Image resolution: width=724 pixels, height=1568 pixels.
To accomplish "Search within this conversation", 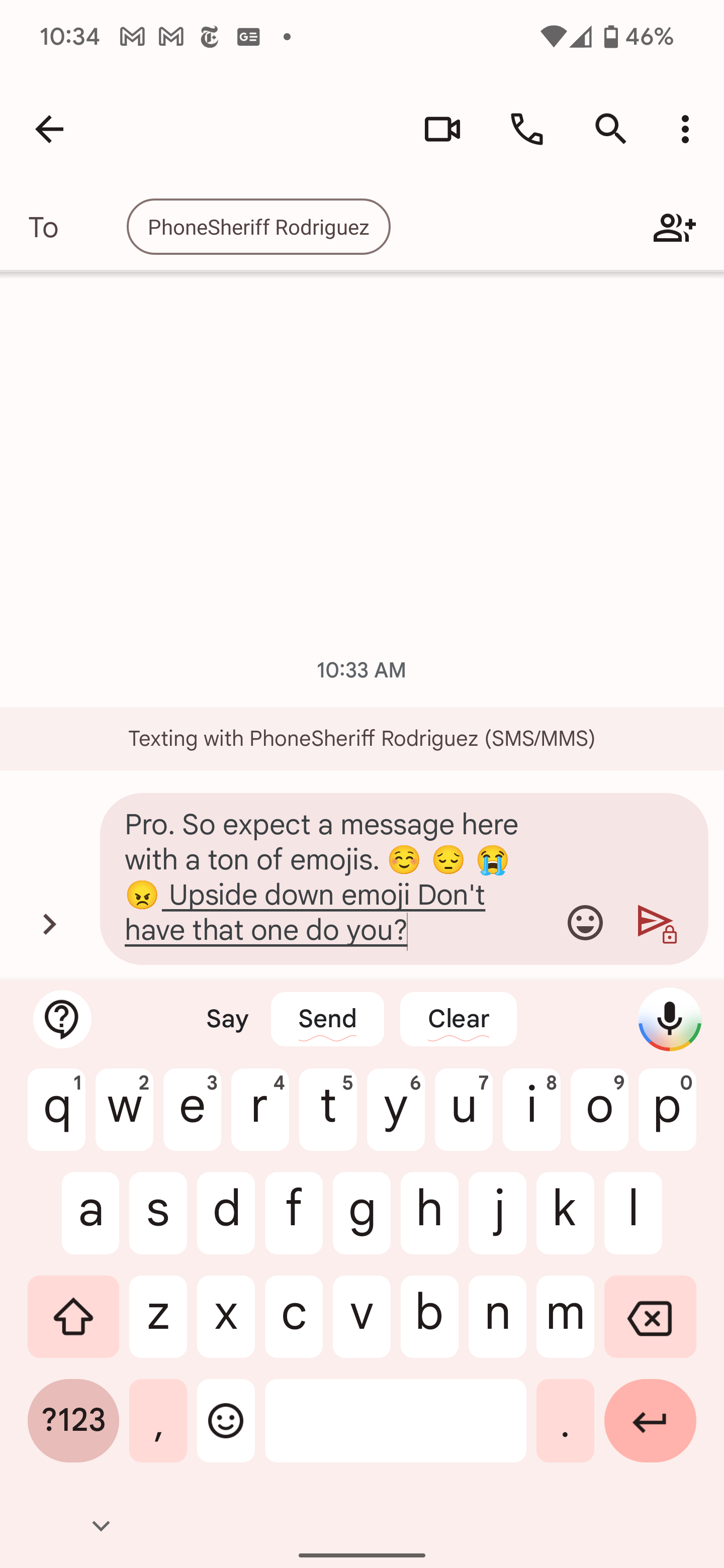I will point(611,129).
